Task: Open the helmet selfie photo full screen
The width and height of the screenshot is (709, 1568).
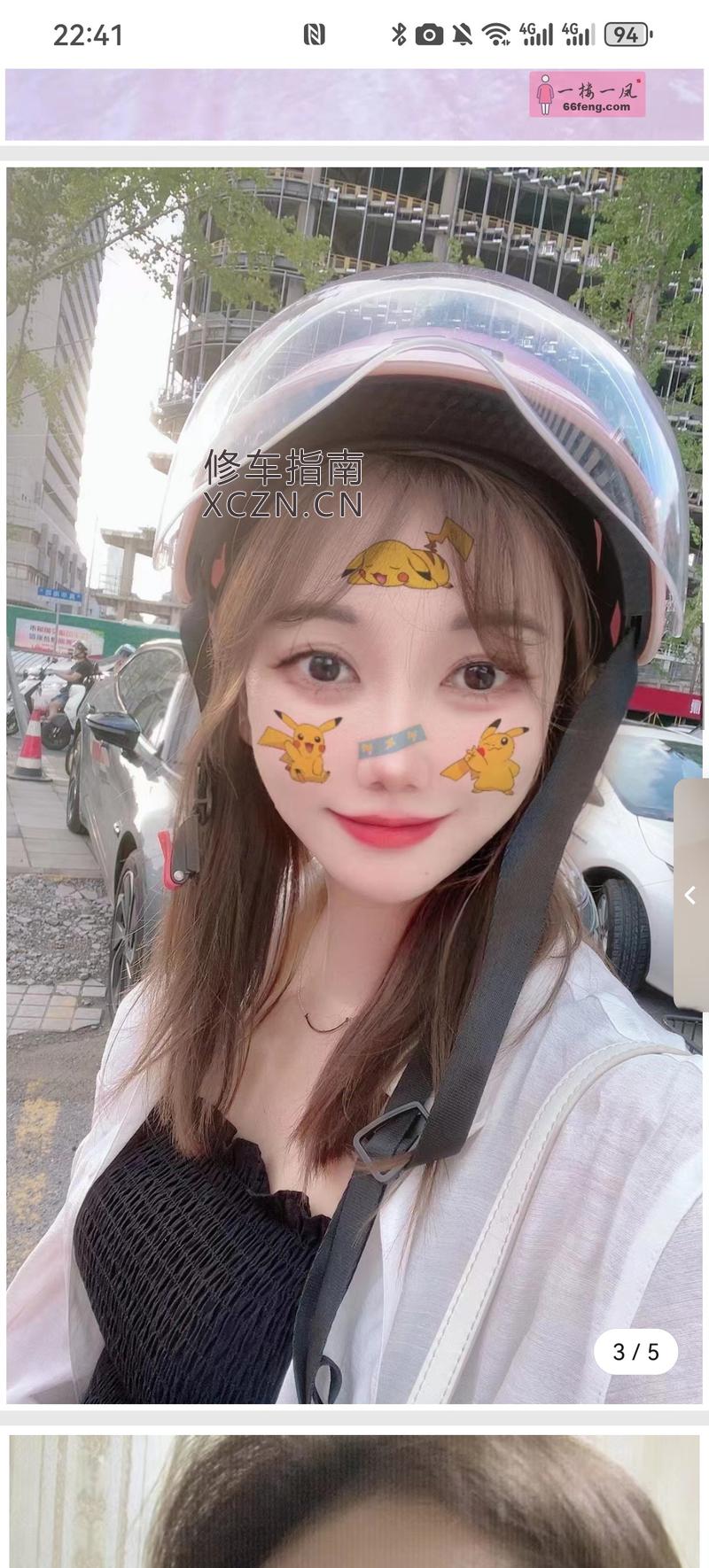Action: pos(354,784)
